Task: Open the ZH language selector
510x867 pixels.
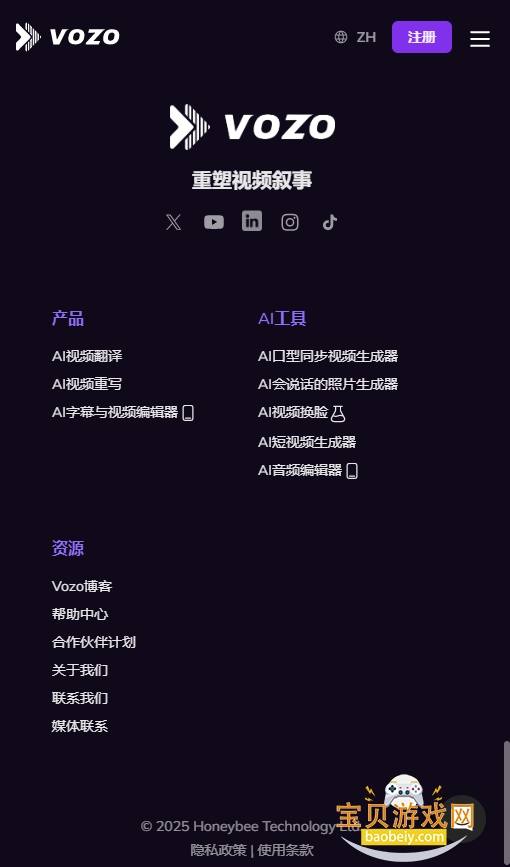Action: [x=355, y=37]
